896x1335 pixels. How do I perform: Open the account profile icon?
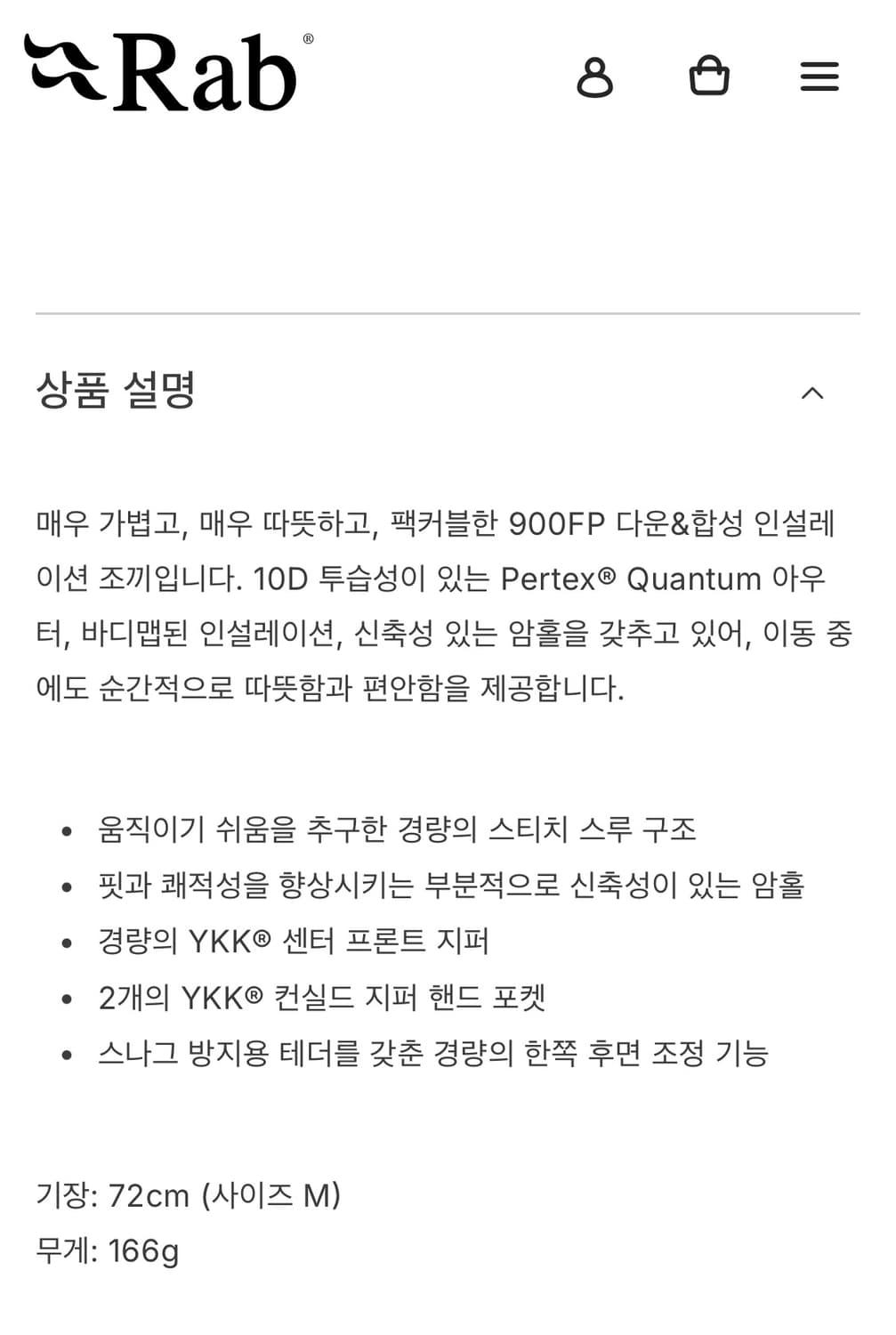point(595,78)
